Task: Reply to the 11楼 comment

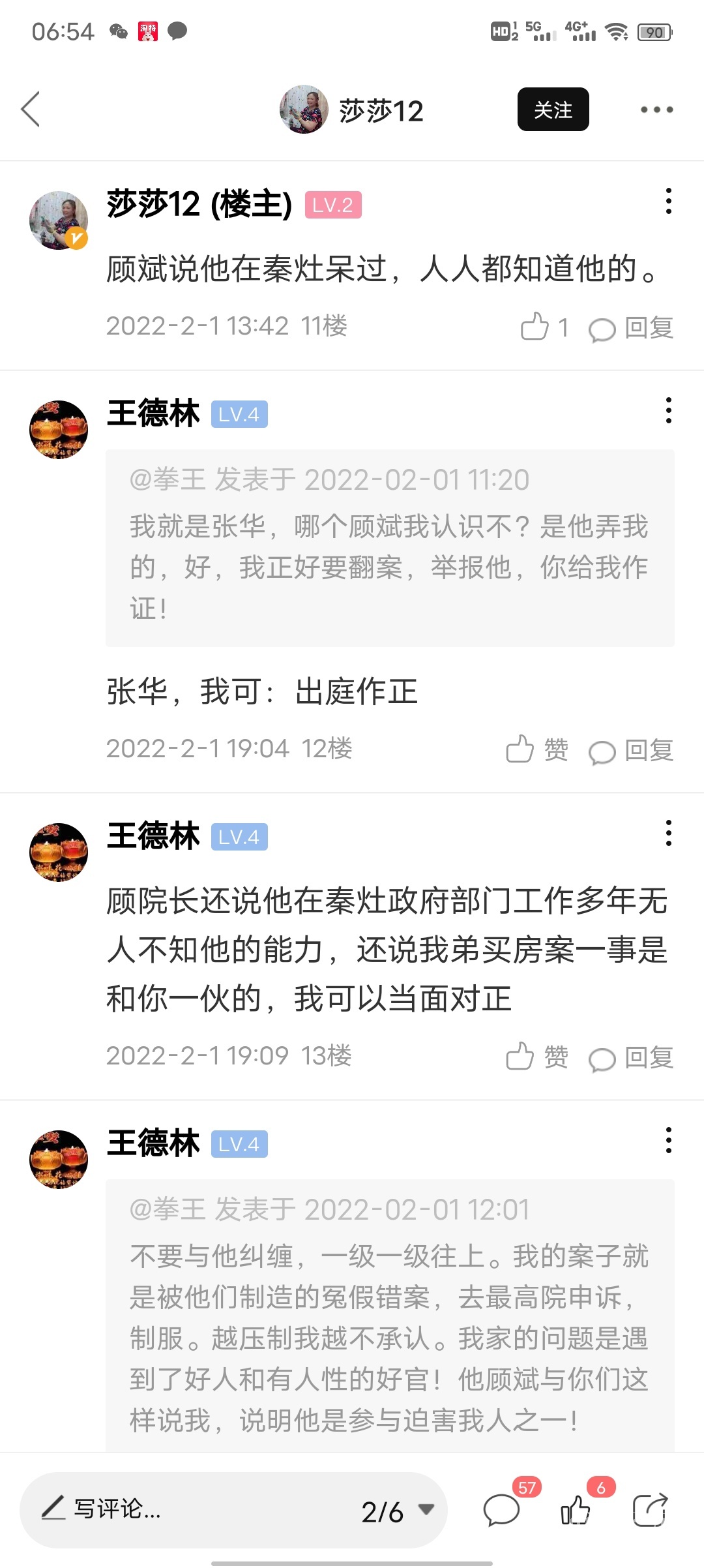Action: pos(631,328)
